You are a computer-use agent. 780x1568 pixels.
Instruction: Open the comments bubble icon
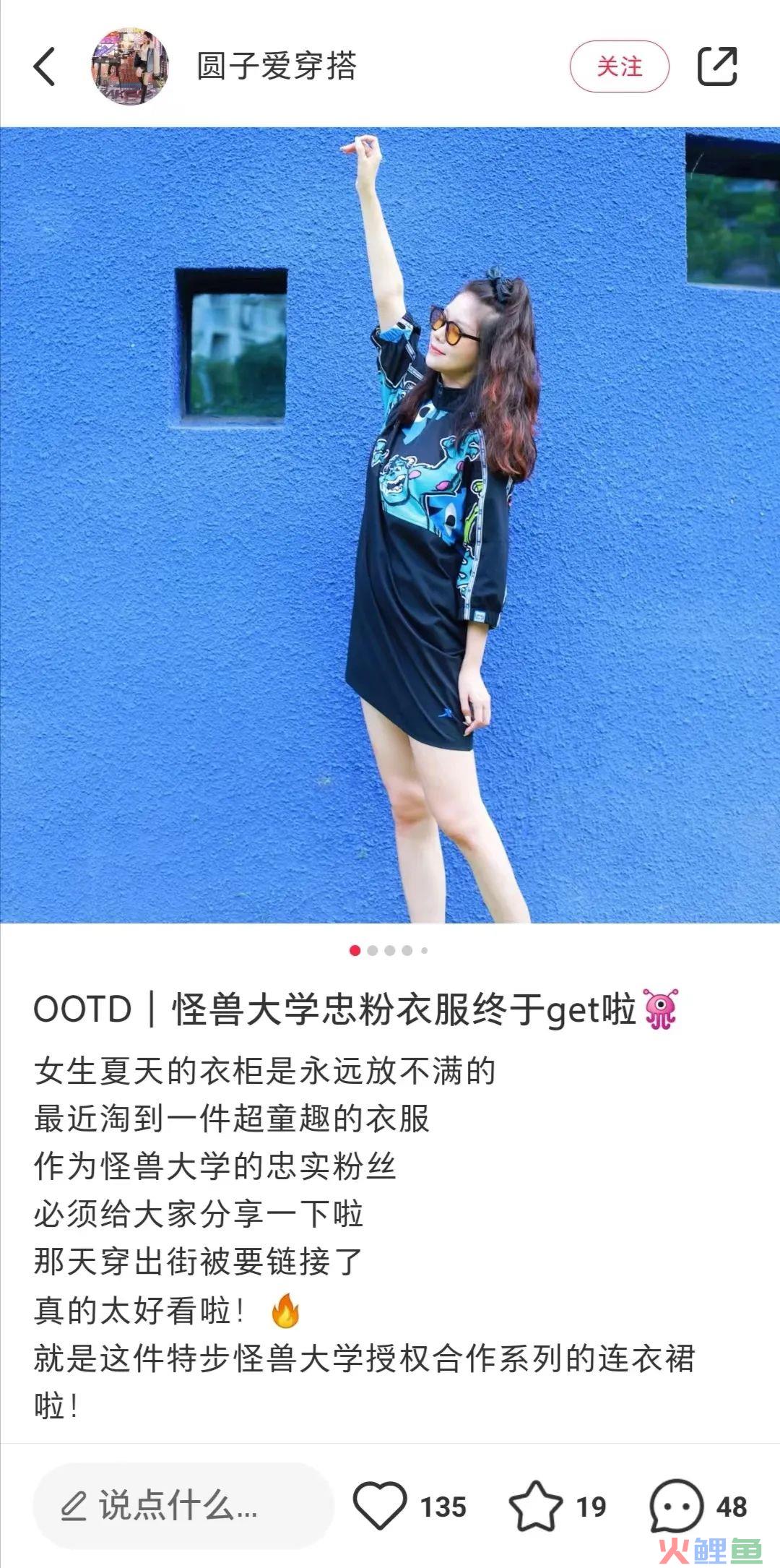click(x=676, y=1506)
